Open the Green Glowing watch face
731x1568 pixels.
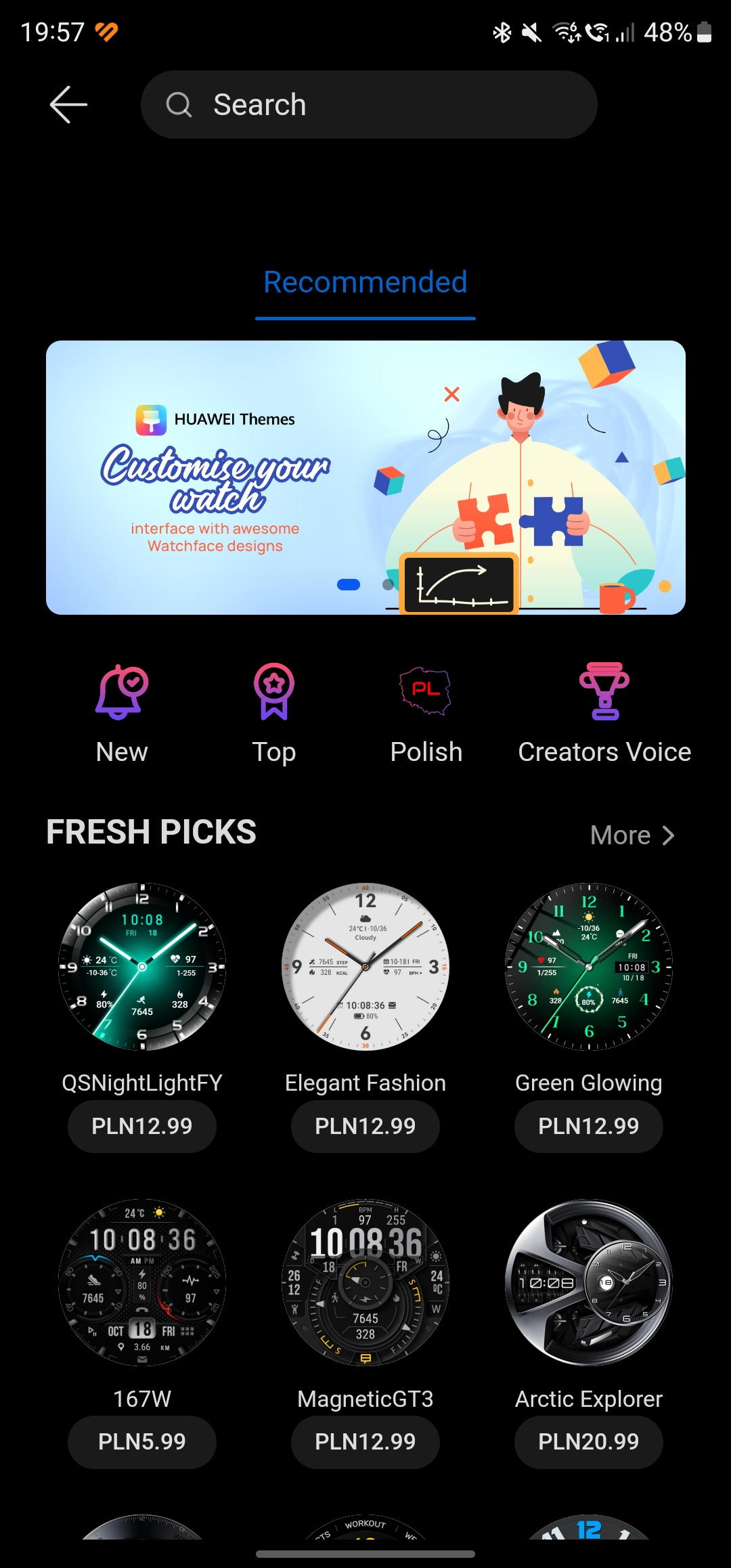589,967
